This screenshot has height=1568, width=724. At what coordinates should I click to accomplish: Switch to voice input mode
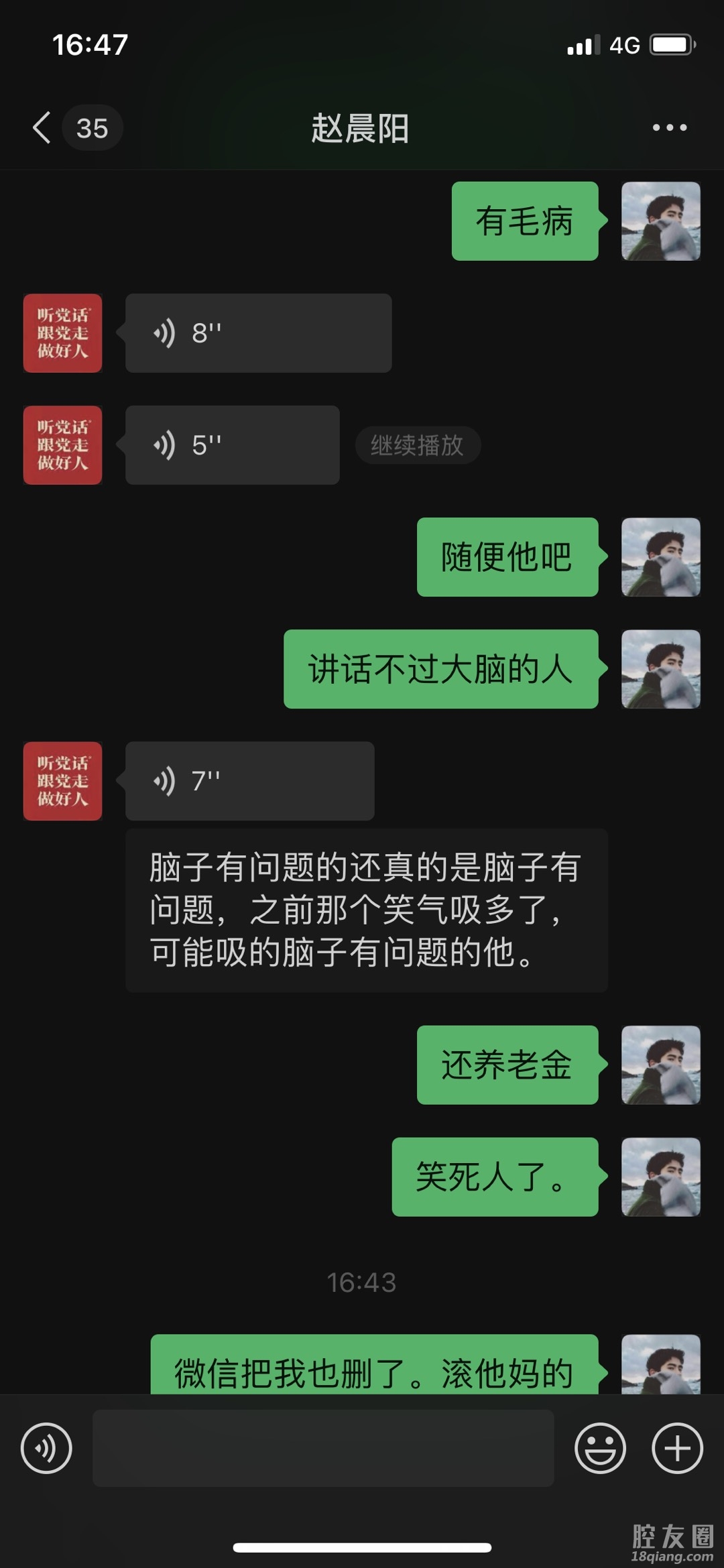click(46, 1448)
